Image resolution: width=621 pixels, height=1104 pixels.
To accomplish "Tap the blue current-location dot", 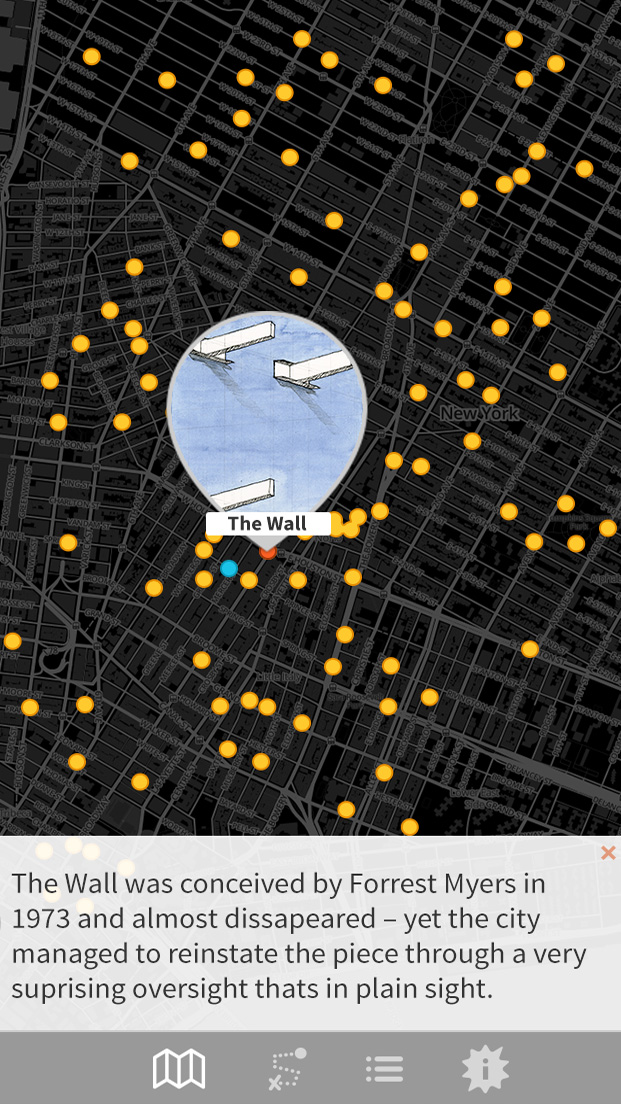I will pyautogui.click(x=229, y=569).
